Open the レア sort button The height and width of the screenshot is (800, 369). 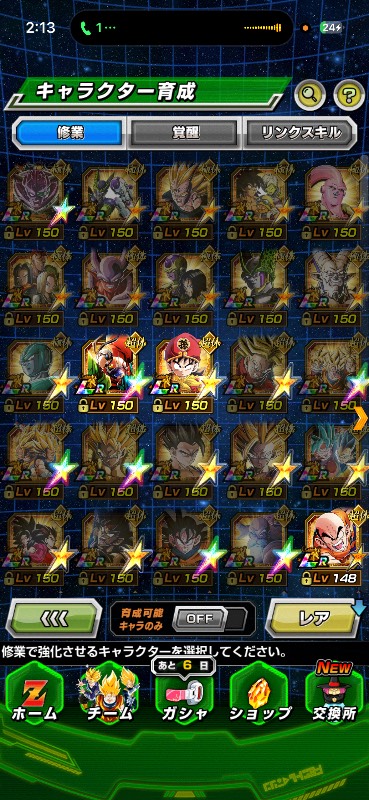pyautogui.click(x=315, y=619)
